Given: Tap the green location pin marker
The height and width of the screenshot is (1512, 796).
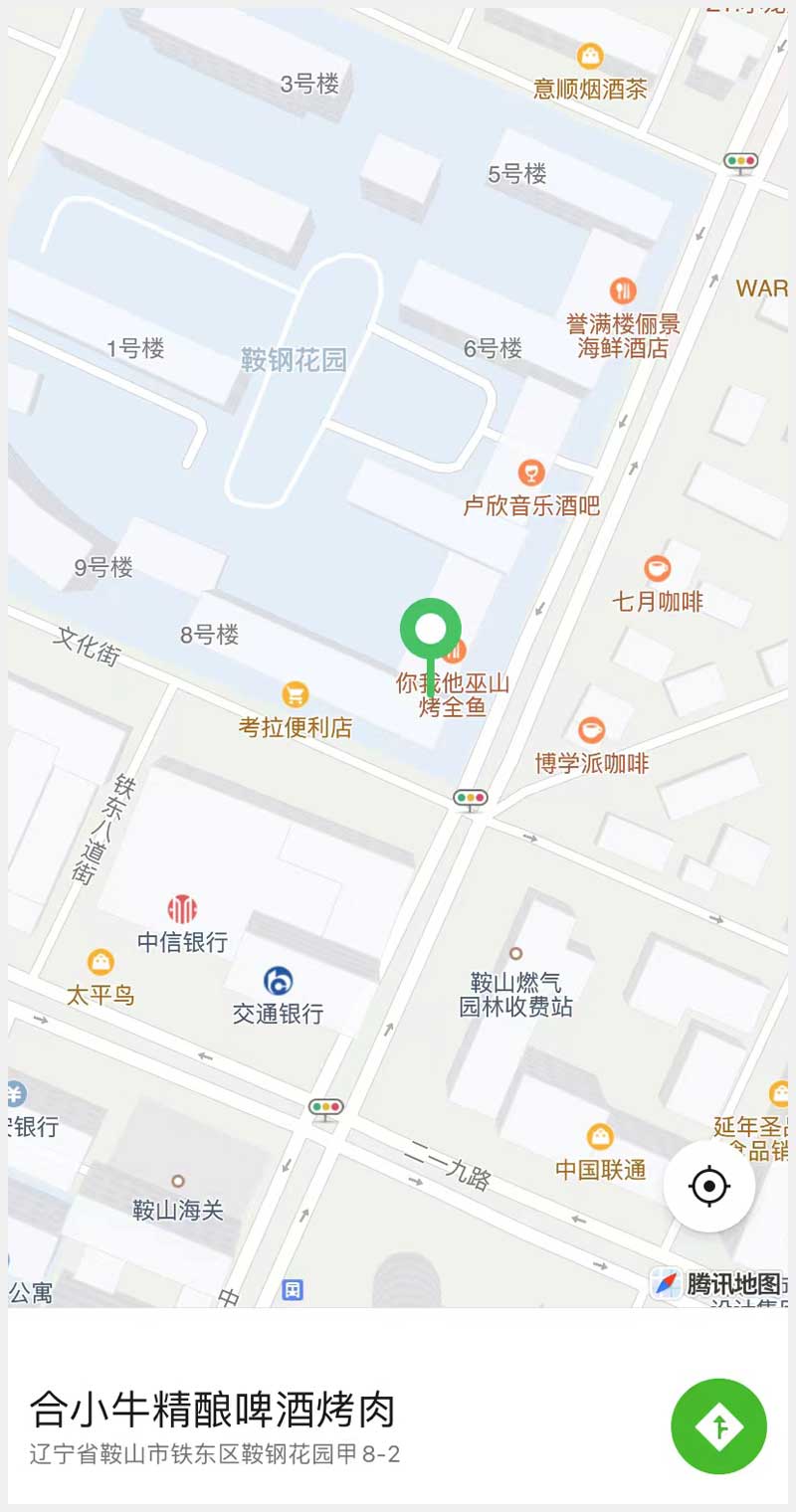Looking at the screenshot, I should (x=431, y=629).
